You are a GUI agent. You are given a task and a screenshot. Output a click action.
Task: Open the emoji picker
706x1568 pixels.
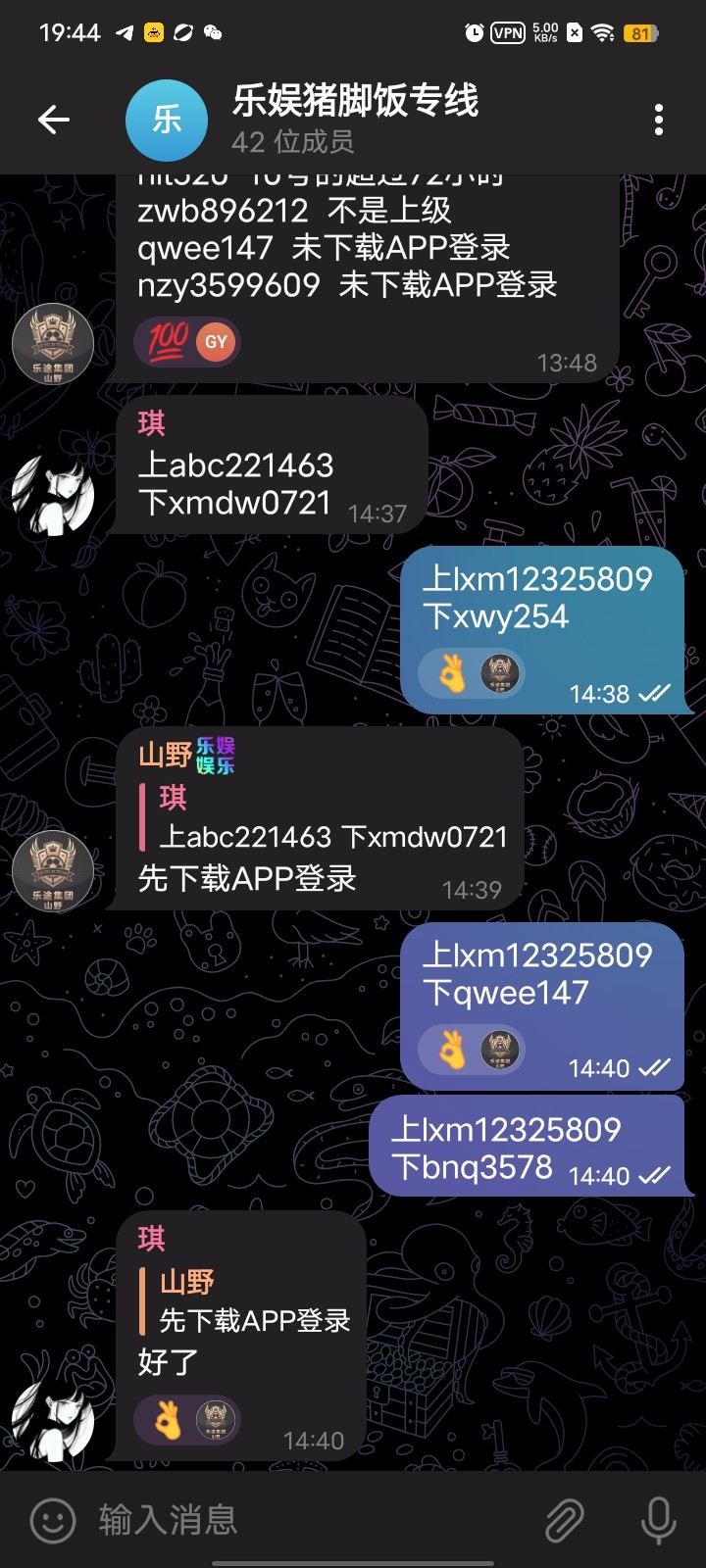(53, 1520)
